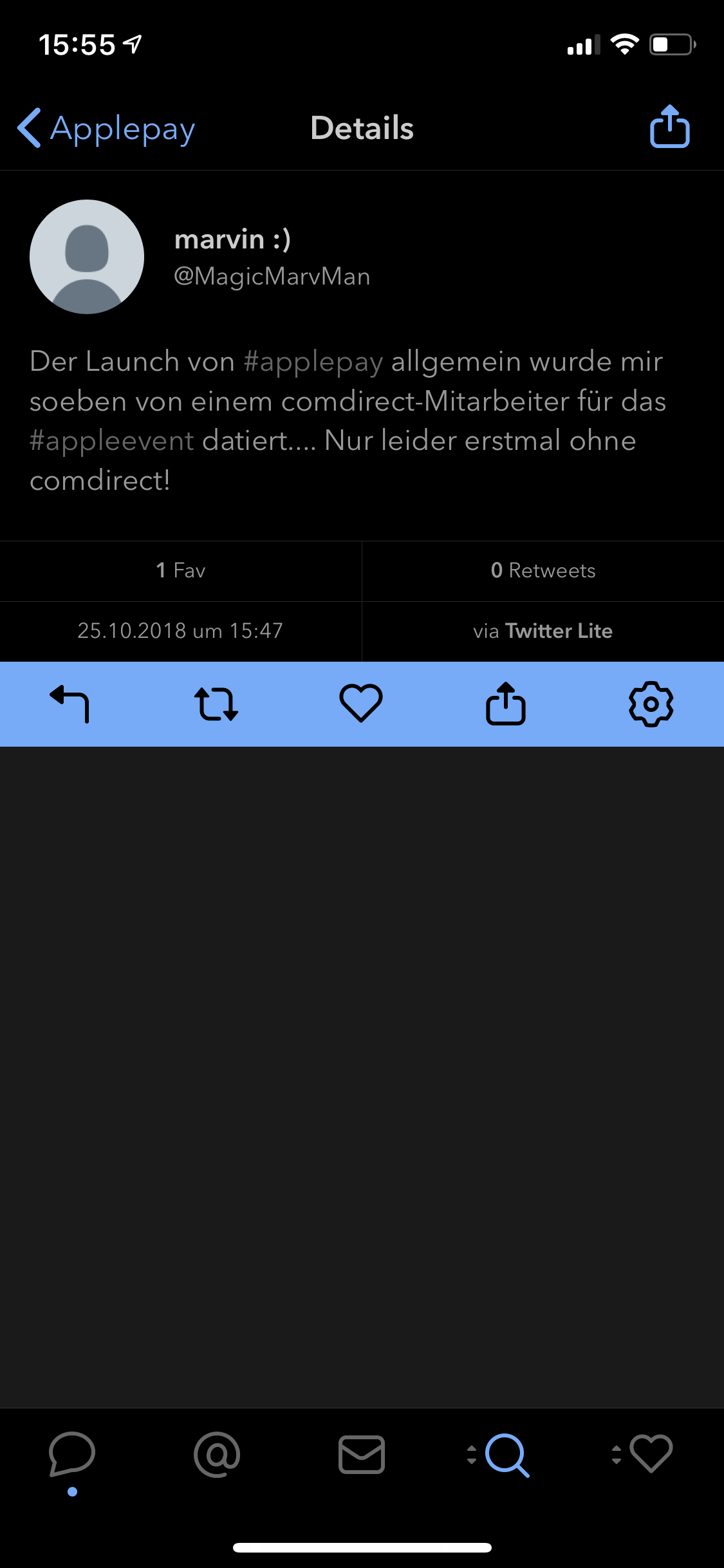Share tweet from blue action bar
This screenshot has width=724, height=1568.
(x=506, y=704)
